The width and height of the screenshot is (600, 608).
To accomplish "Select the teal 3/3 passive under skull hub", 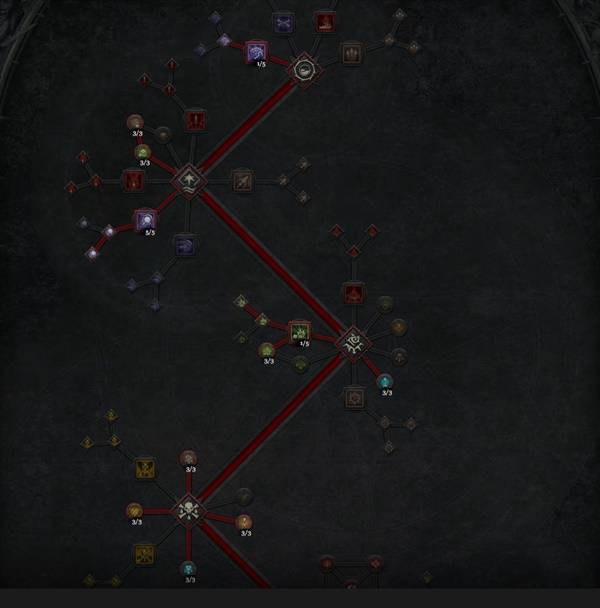I will coord(188,568).
